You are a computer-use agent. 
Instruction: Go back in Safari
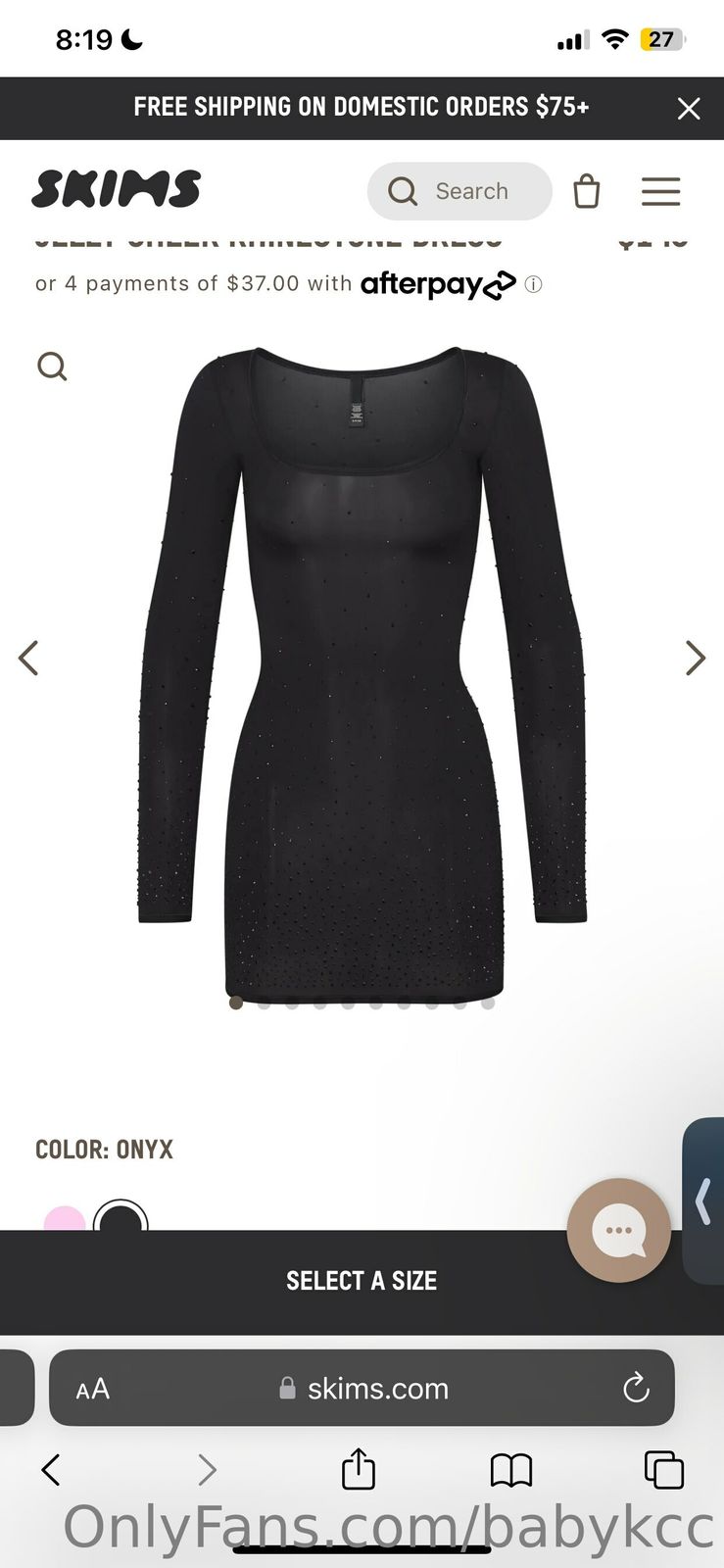pyautogui.click(x=52, y=1469)
